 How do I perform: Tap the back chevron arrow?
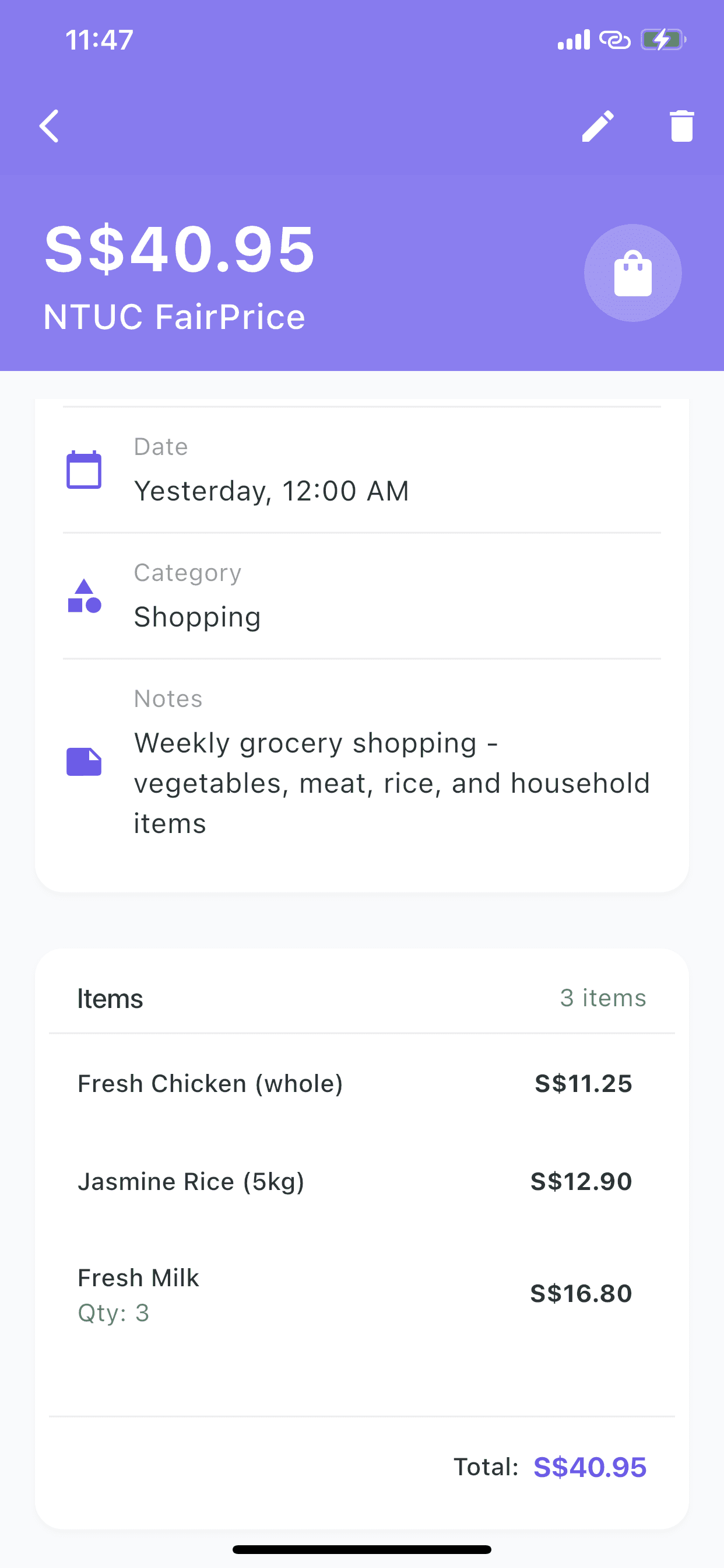click(50, 125)
